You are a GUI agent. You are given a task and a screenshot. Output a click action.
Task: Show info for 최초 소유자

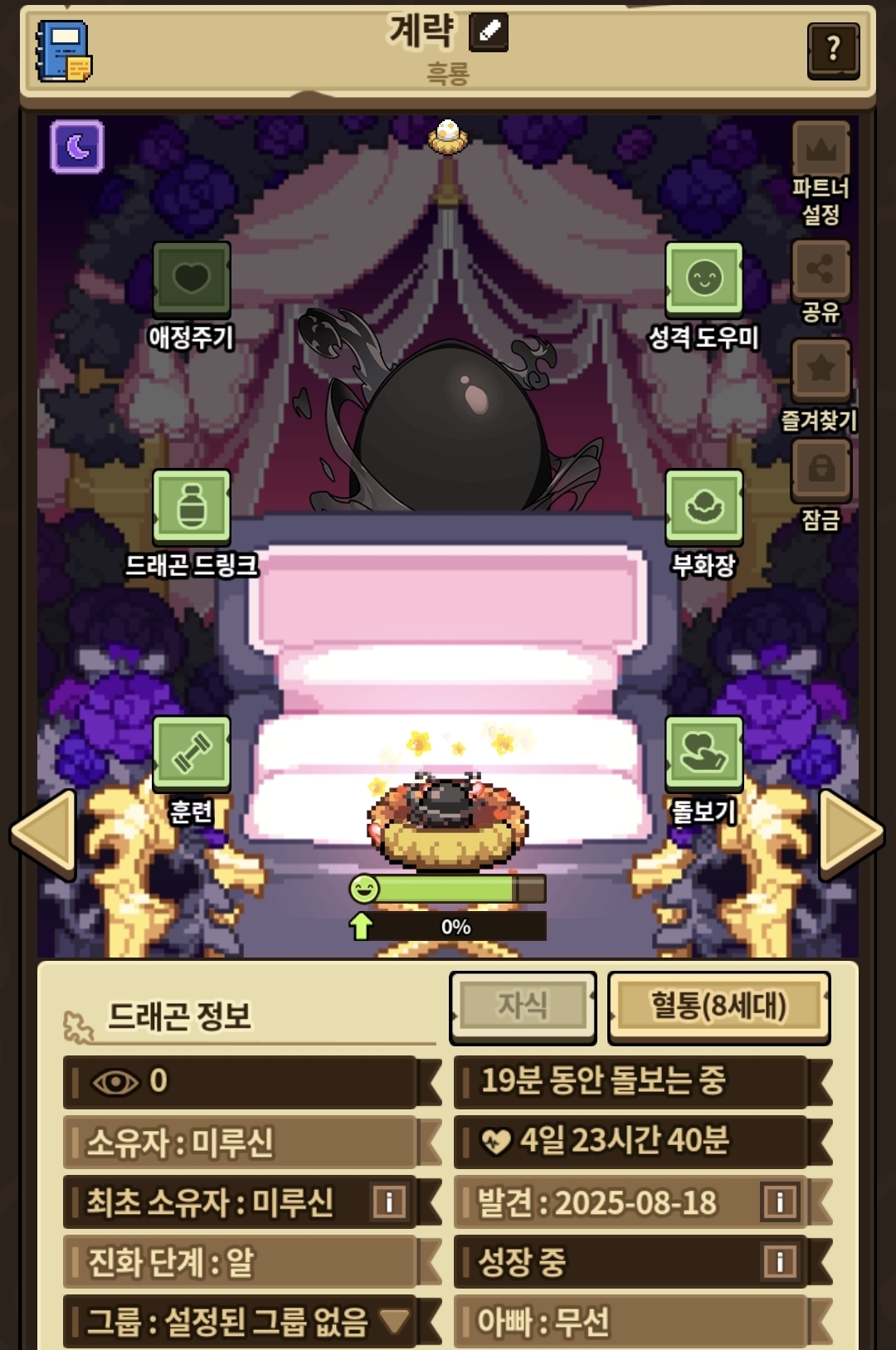pyautogui.click(x=389, y=1201)
